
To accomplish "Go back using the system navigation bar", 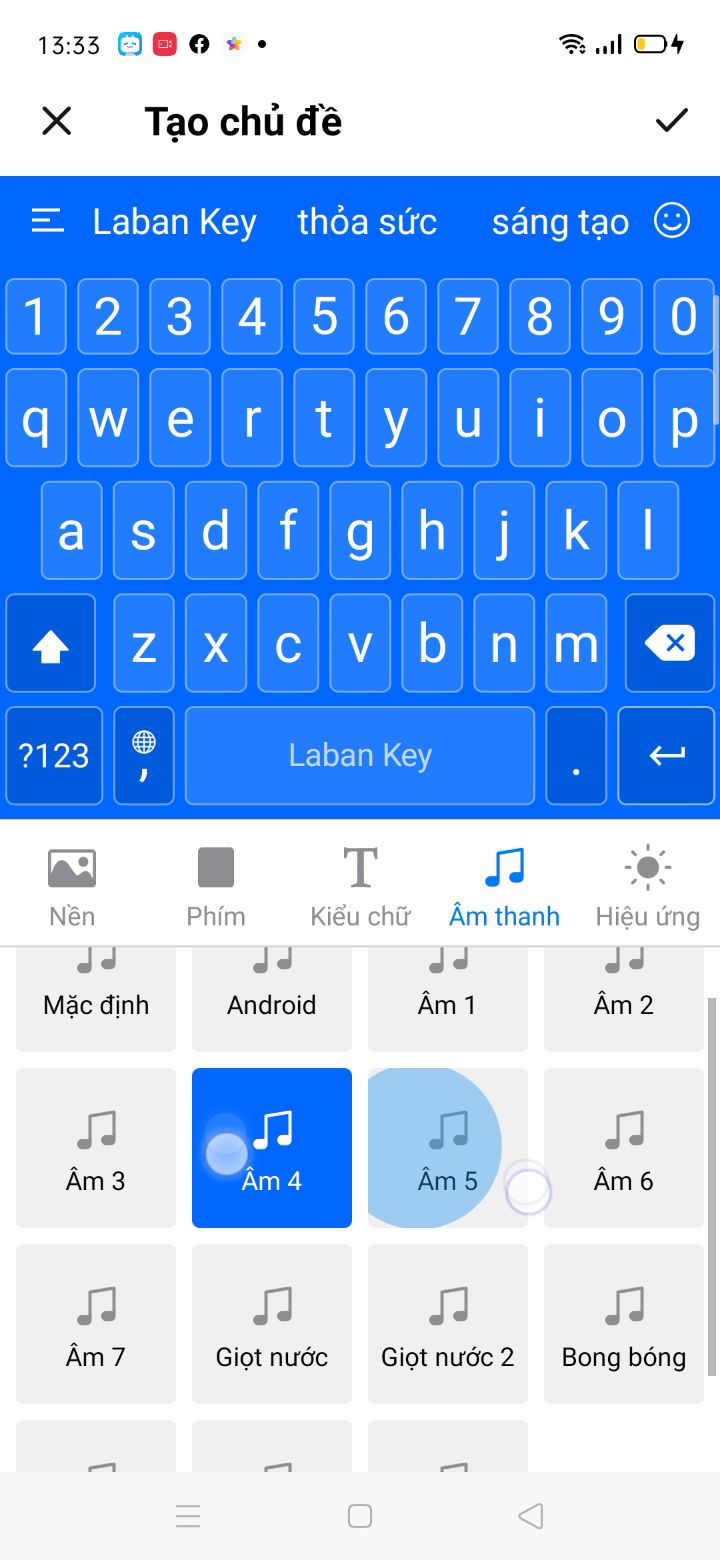I will click(531, 1516).
